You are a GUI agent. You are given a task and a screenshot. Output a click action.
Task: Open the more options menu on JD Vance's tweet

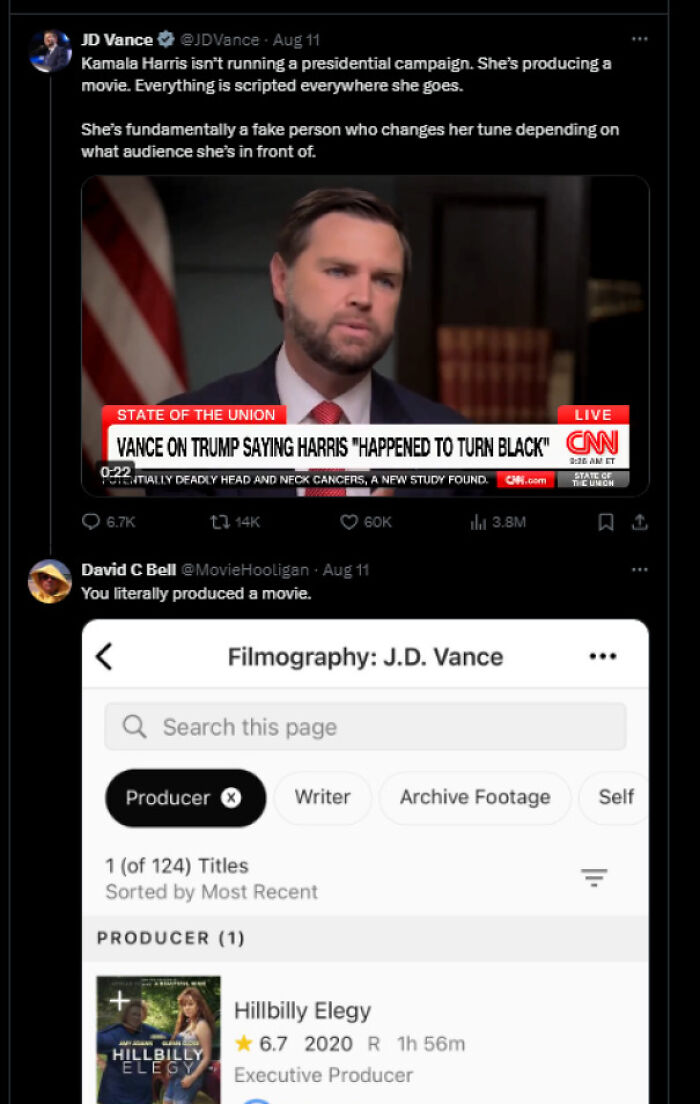coord(639,39)
